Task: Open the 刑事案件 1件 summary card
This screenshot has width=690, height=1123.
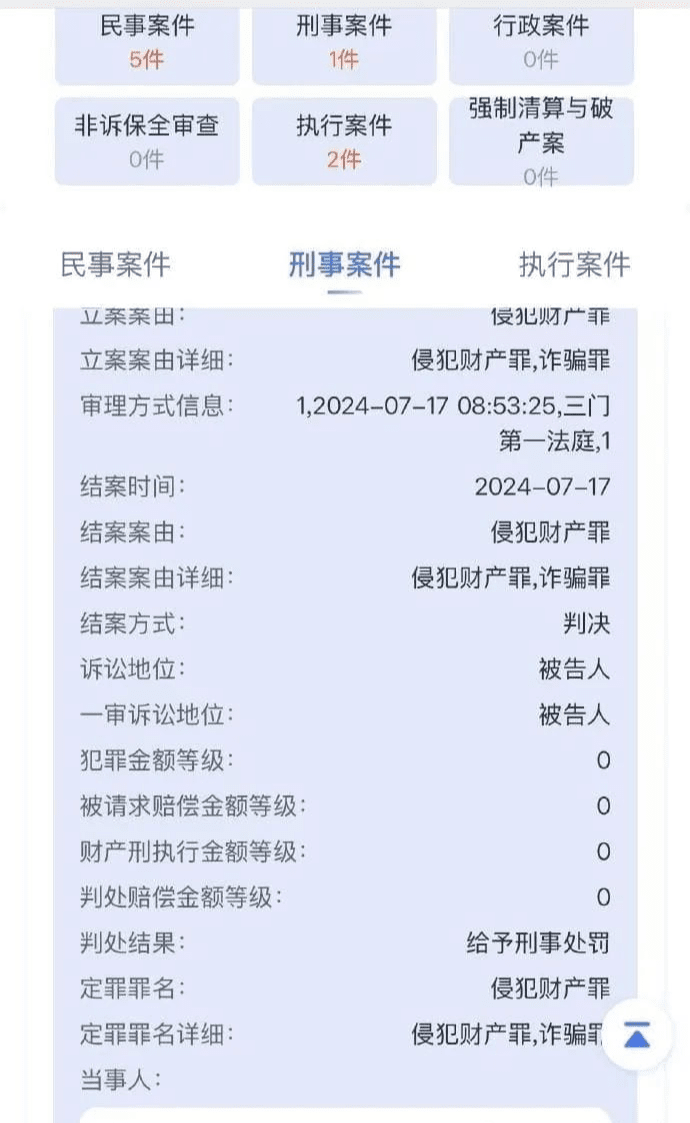Action: [344, 44]
